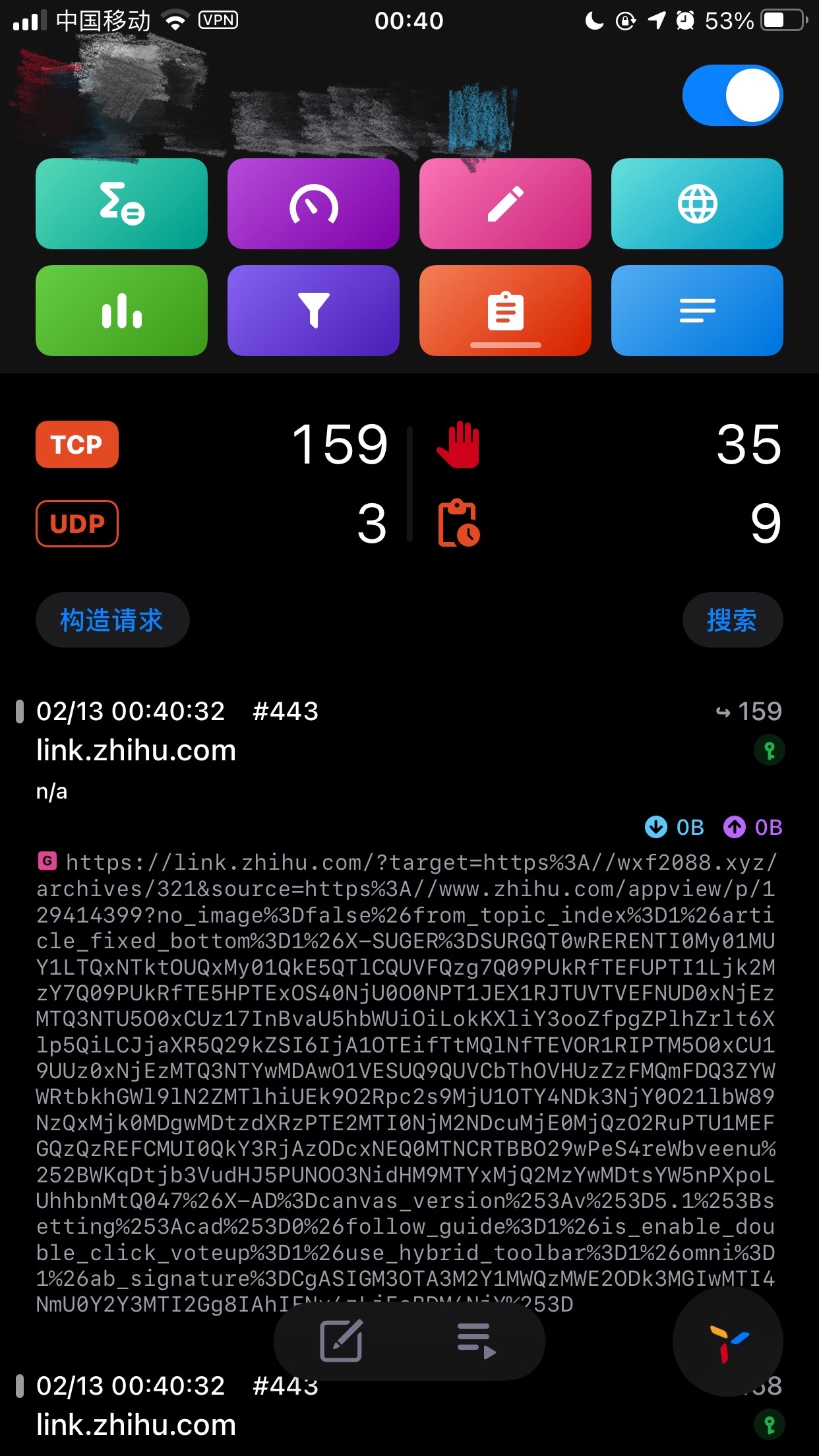Tap 构造请求 to build a request
Image resolution: width=819 pixels, height=1456 pixels.
(x=112, y=620)
